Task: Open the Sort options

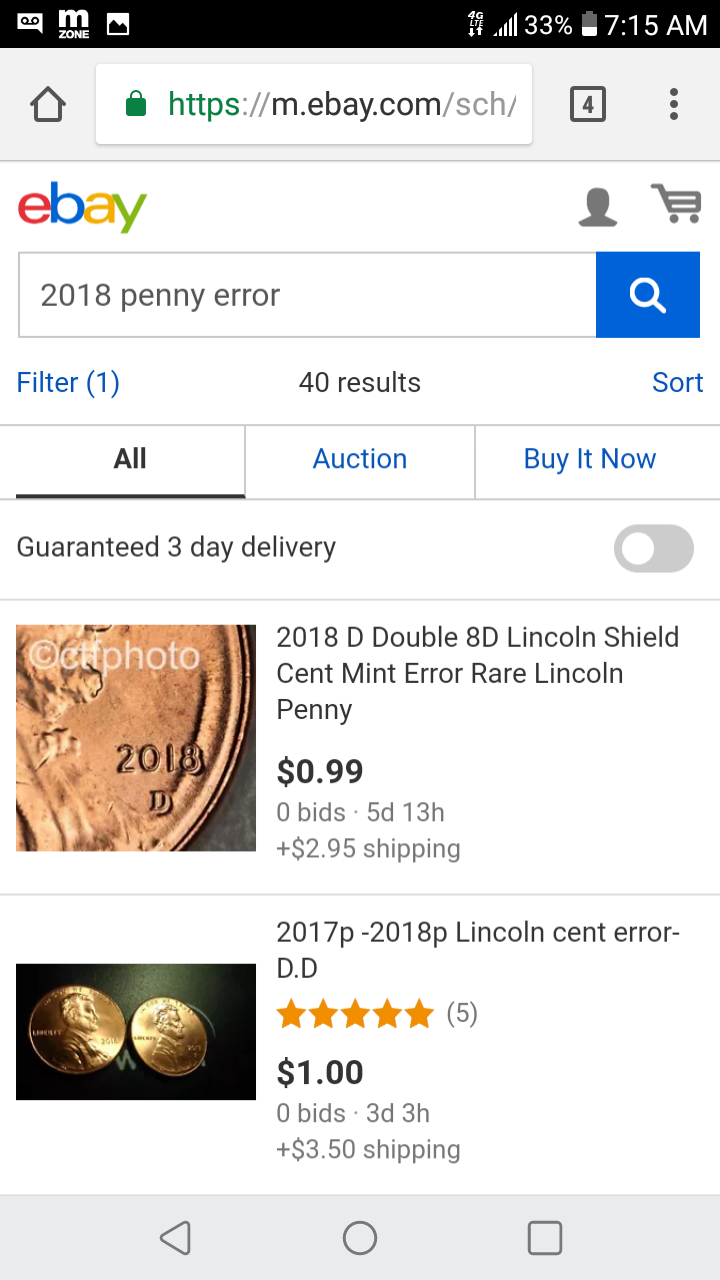Action: 677,383
